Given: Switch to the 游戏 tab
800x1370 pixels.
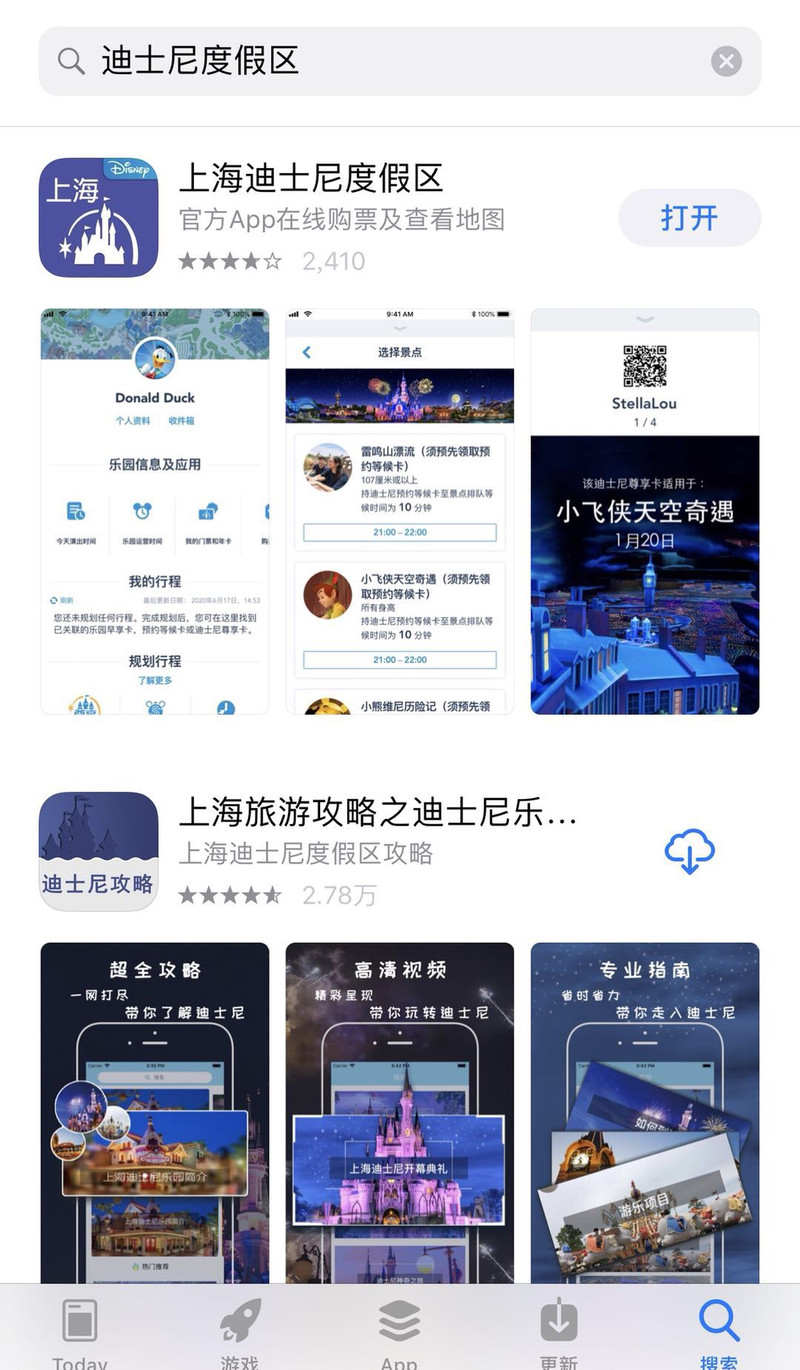Looking at the screenshot, I should (x=240, y=1332).
